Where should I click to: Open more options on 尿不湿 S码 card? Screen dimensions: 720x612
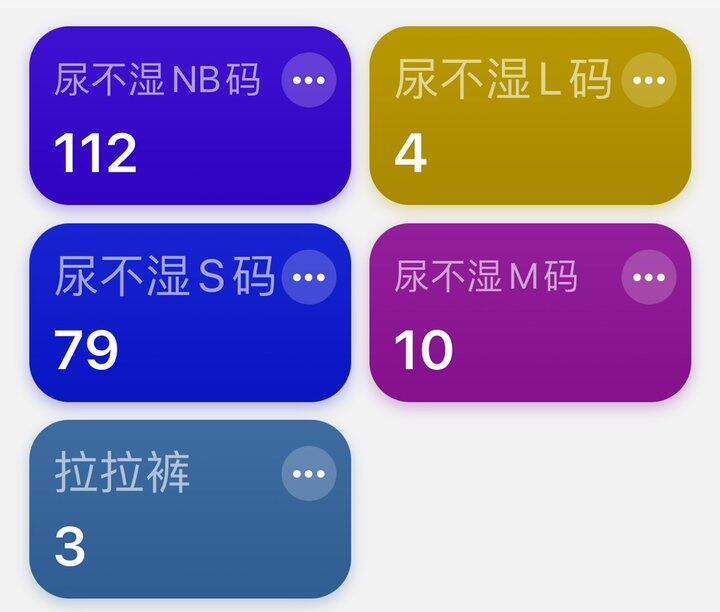(x=308, y=277)
